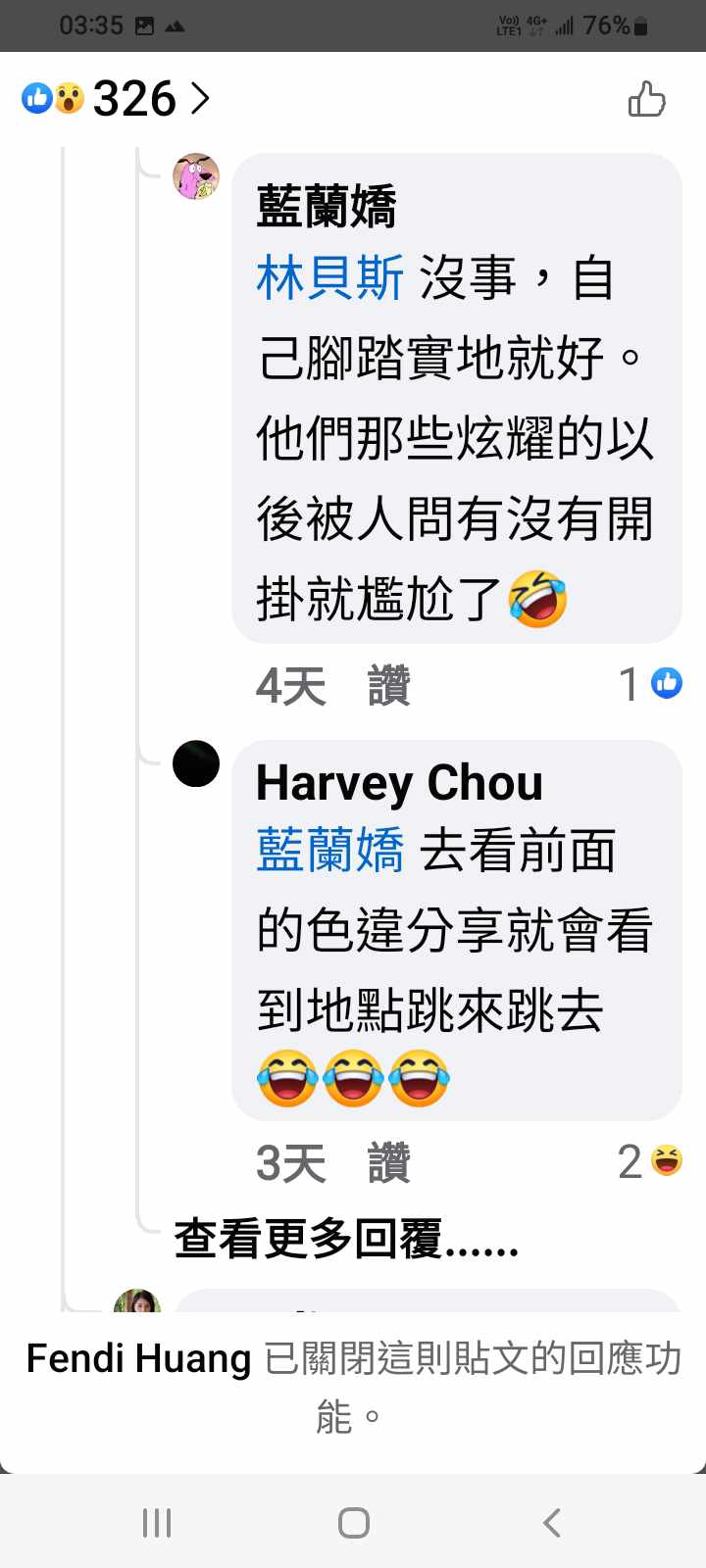Go back using the system back button
Viewport: 706px width, 1568px height.
552,1523
